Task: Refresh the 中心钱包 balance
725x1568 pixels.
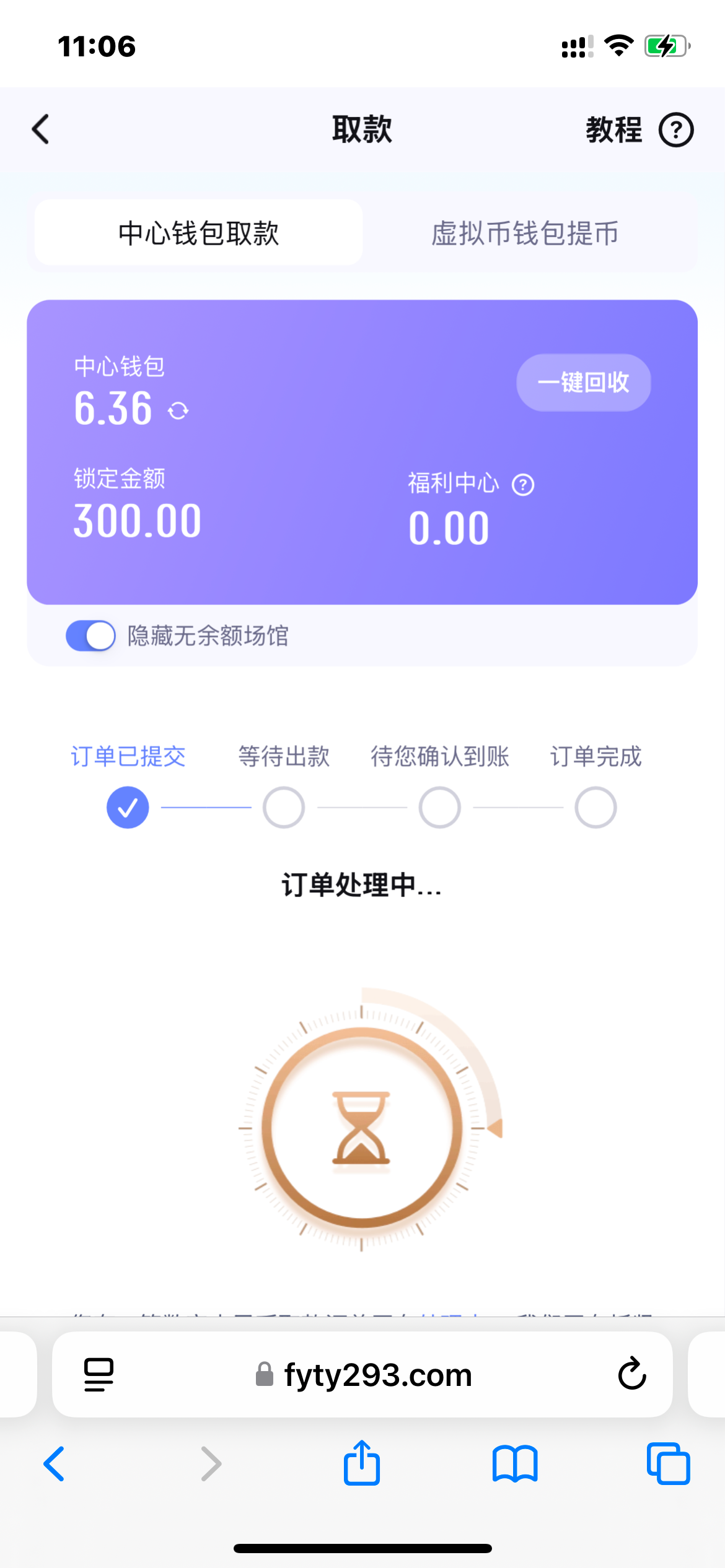Action: point(177,410)
